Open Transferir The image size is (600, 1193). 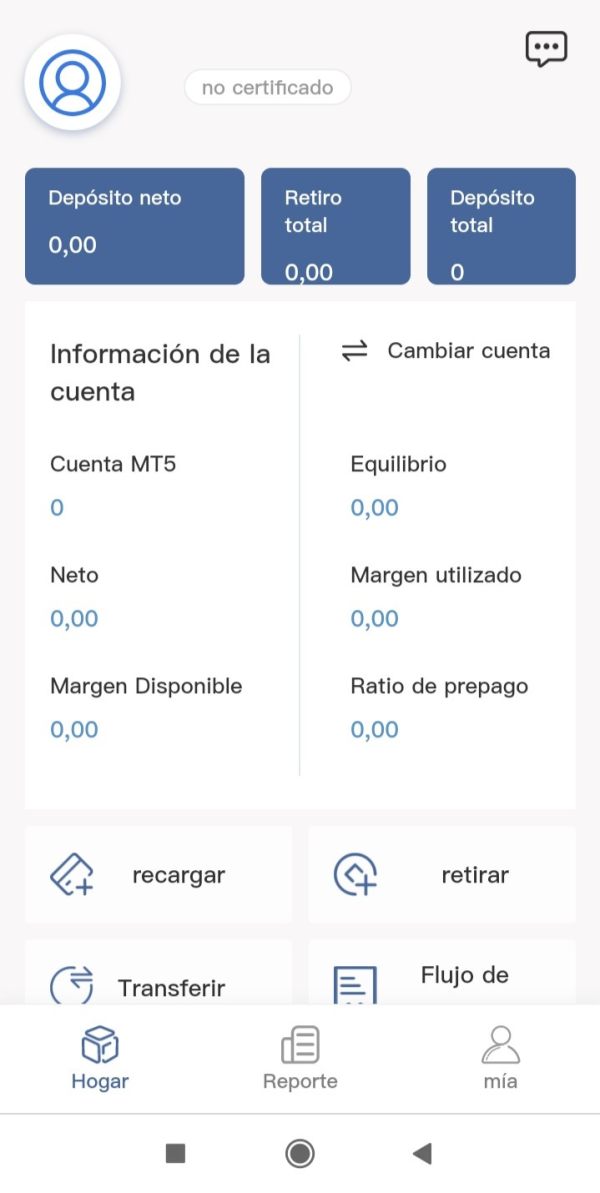pos(158,973)
